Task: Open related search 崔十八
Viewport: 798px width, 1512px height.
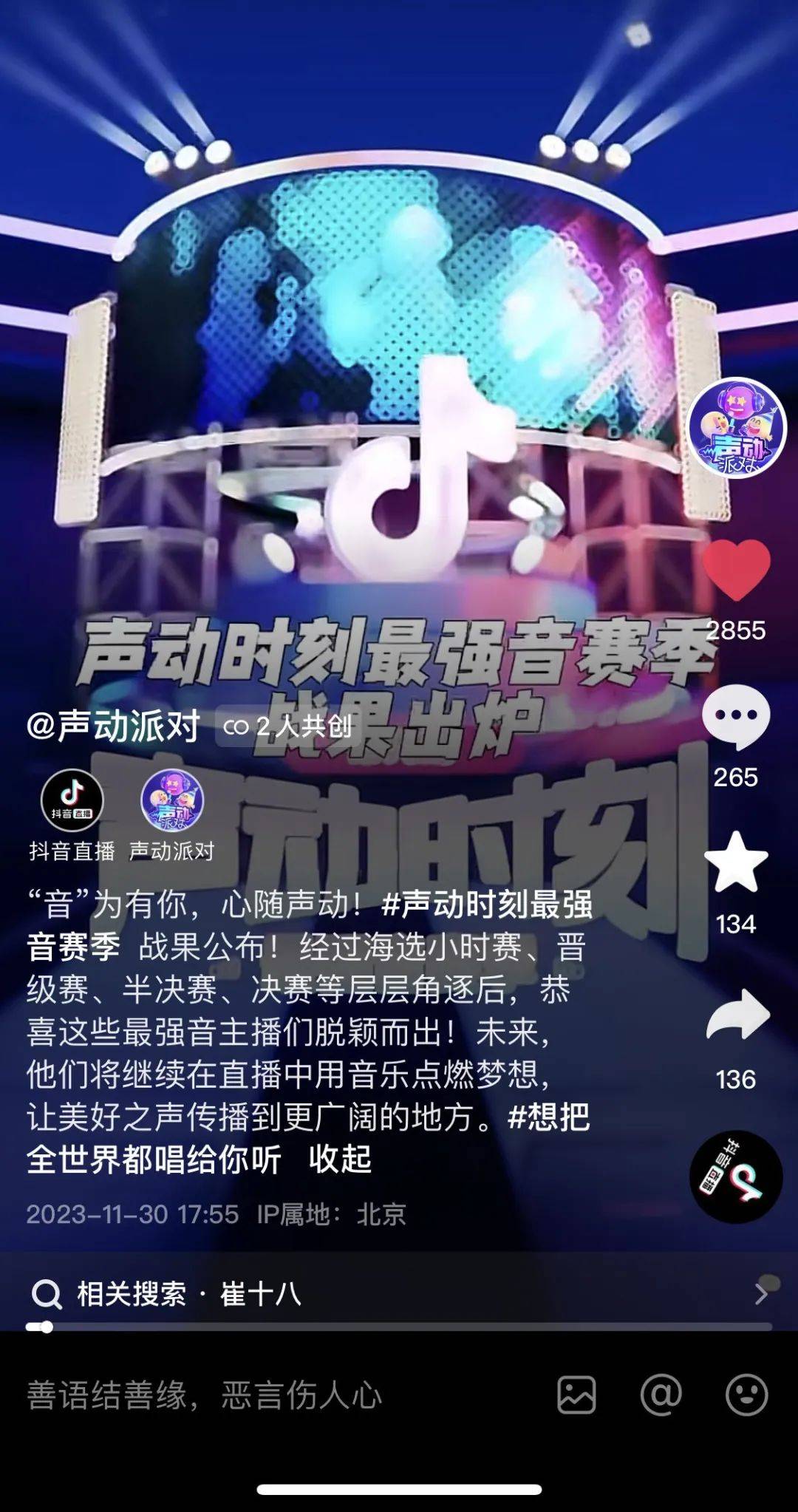Action: 399,1294
